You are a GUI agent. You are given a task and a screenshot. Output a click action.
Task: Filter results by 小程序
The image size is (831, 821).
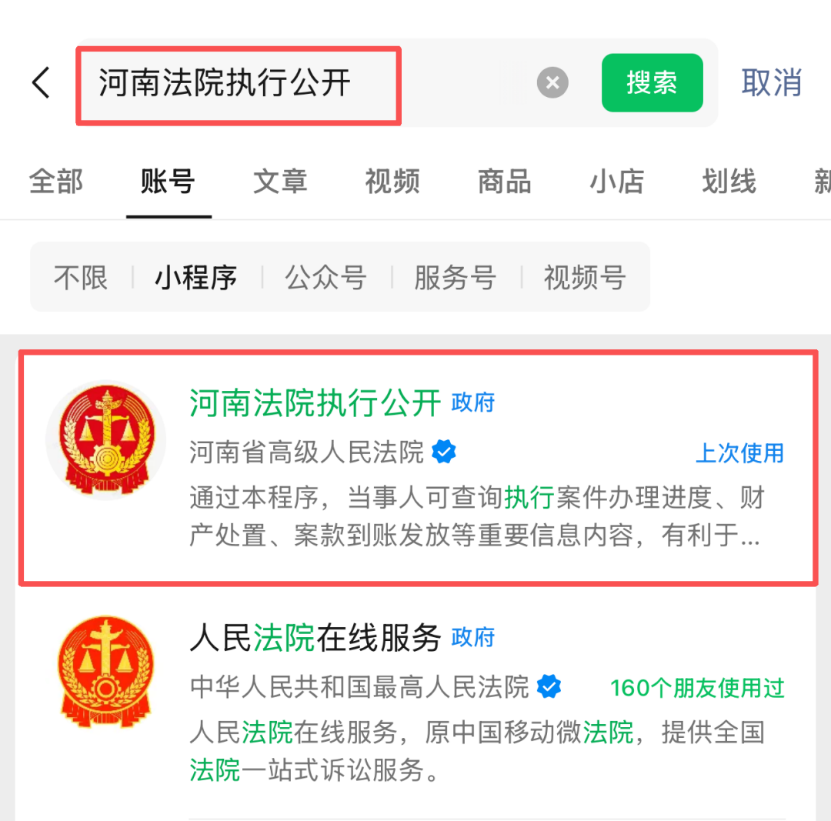coord(195,277)
